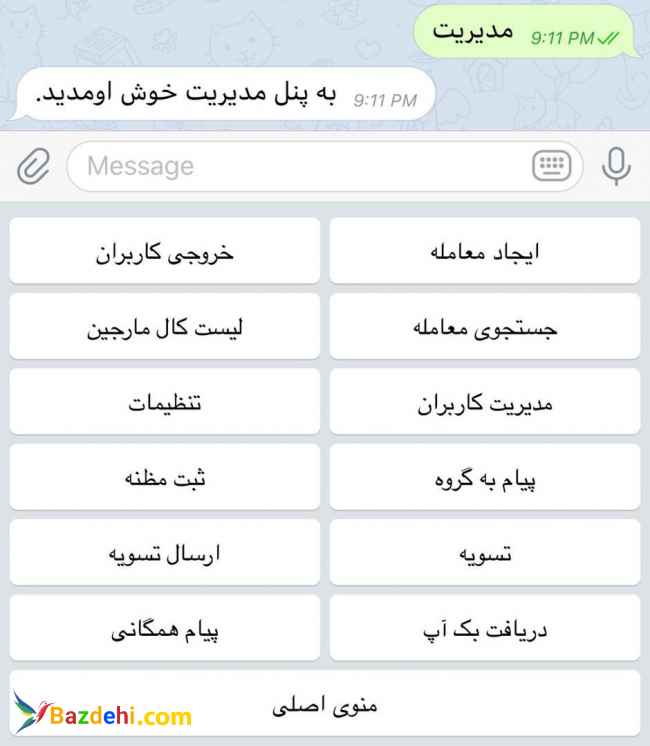Open the تنظیمات bot button
Image resolution: width=650 pixels, height=746 pixels.
(165, 403)
